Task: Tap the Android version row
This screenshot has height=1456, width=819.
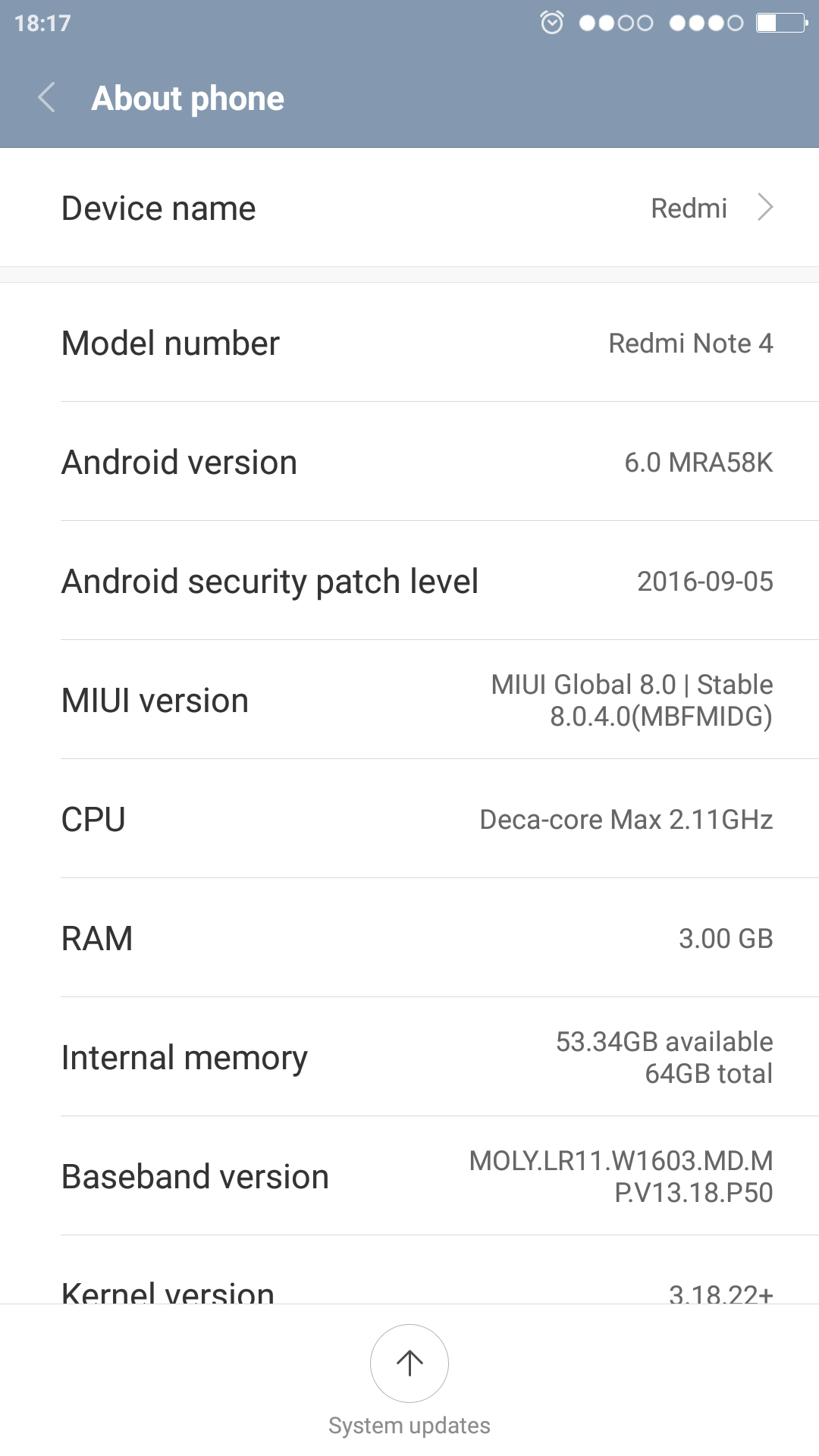Action: [409, 462]
